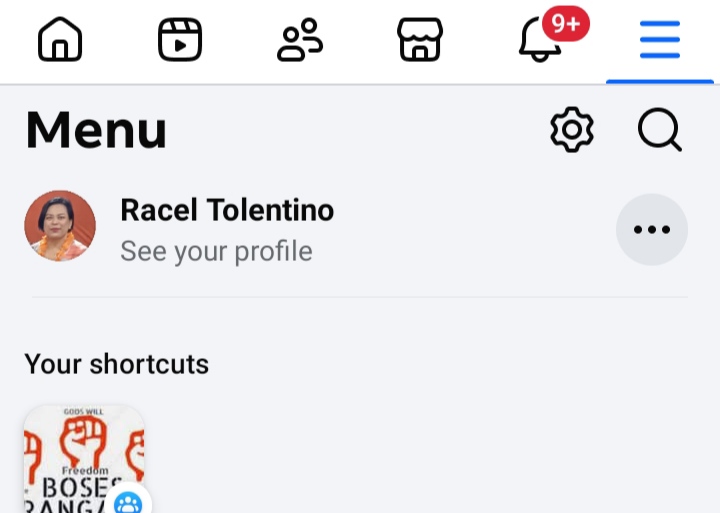
Task: See Racel Tolentino's profile
Action: [x=226, y=228]
